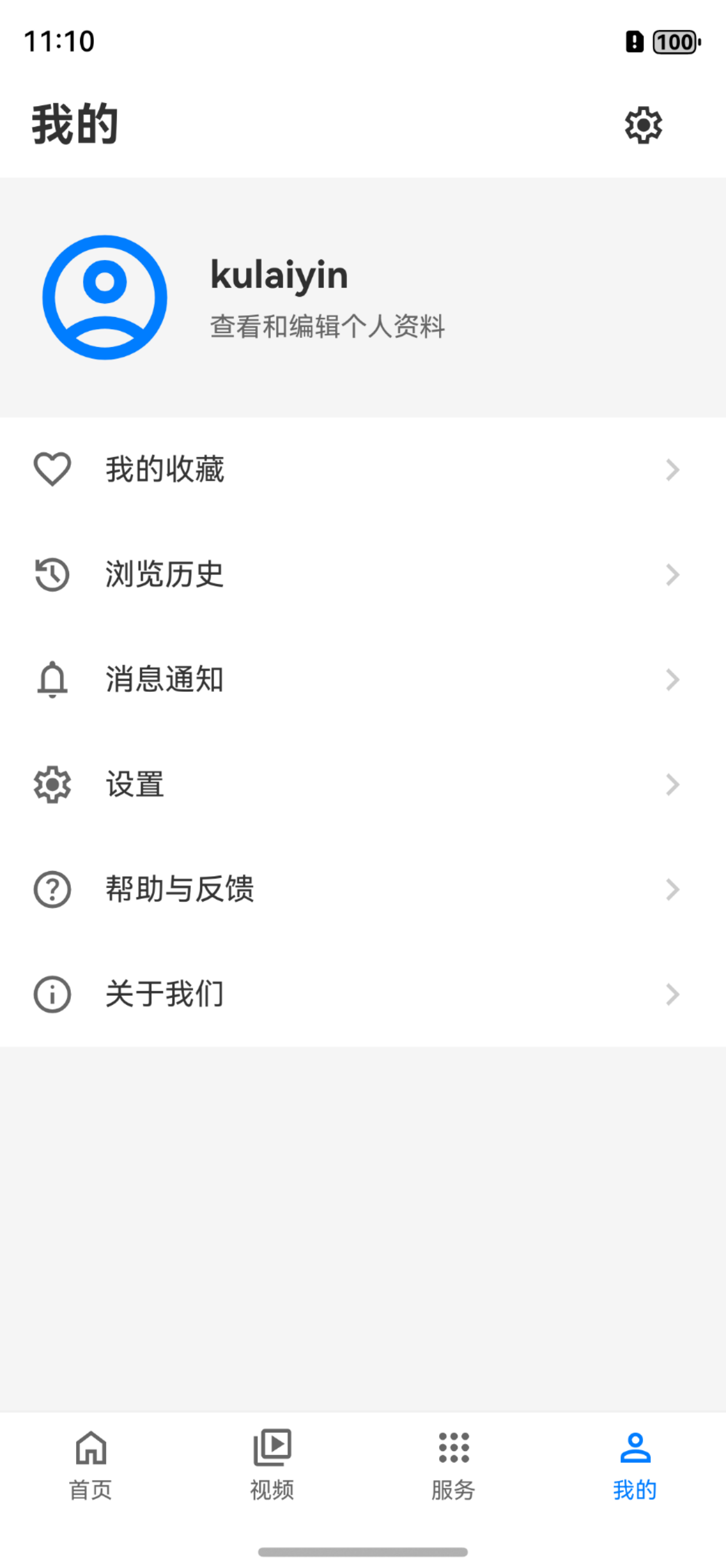Open 查看和编辑个人资料 link
This screenshot has width=726, height=1568.
coord(327,326)
